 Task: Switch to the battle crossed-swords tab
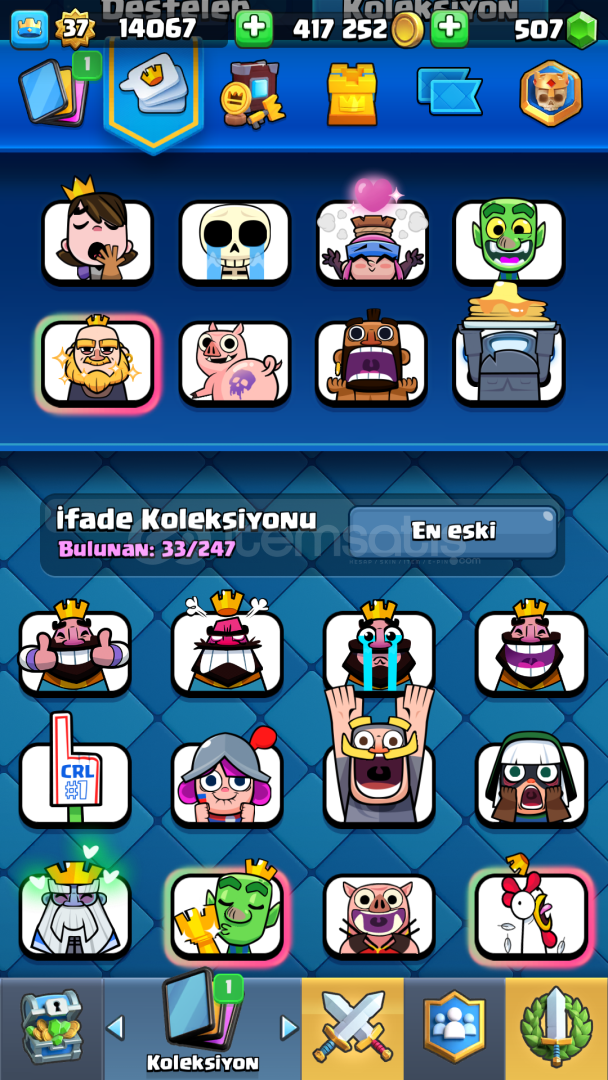(x=353, y=1029)
